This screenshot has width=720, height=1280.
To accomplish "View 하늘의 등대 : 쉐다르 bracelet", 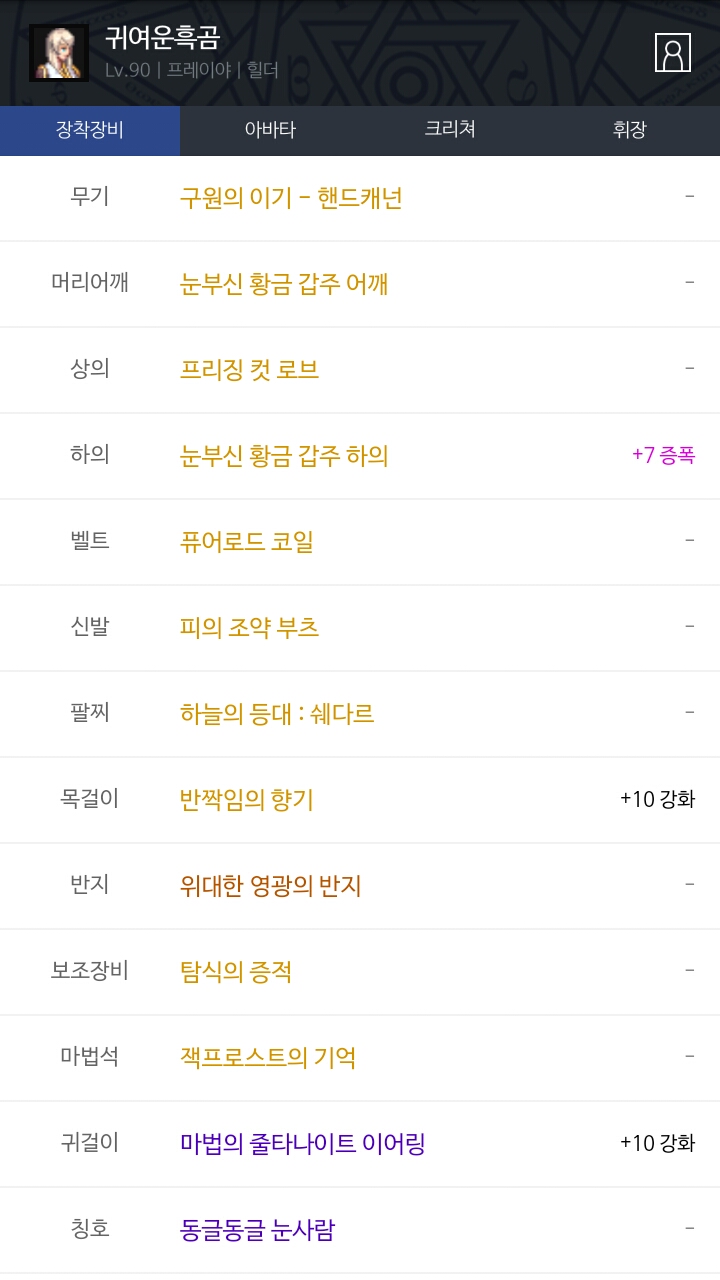I will tap(277, 714).
